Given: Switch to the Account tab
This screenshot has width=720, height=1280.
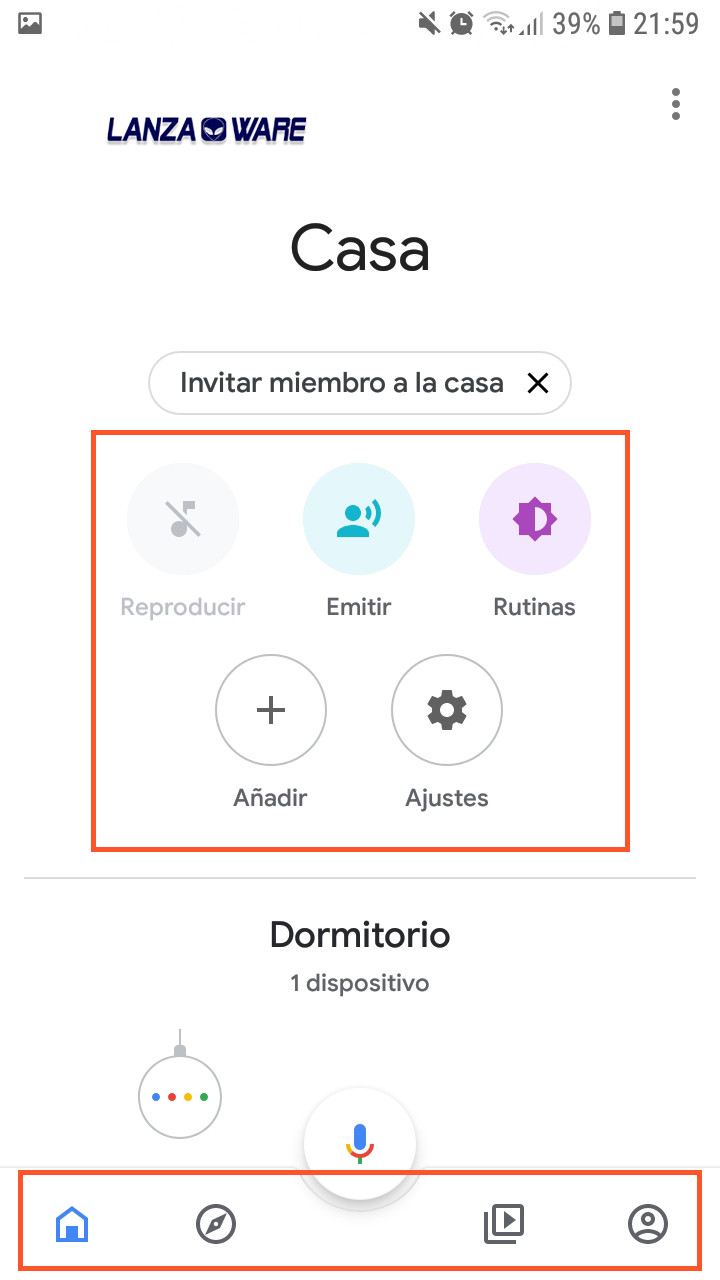Looking at the screenshot, I should pyautogui.click(x=648, y=1223).
